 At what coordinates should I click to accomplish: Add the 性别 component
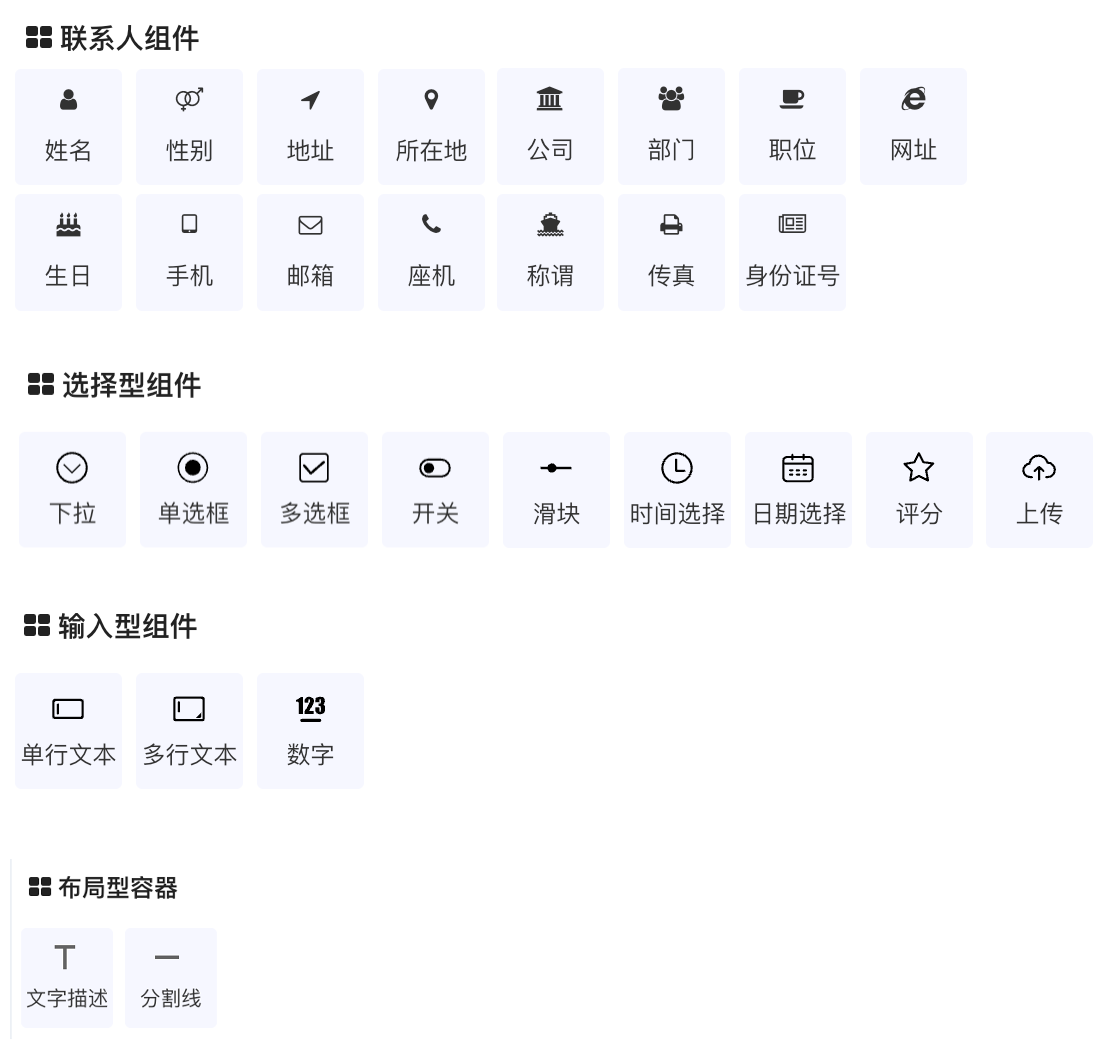click(189, 127)
